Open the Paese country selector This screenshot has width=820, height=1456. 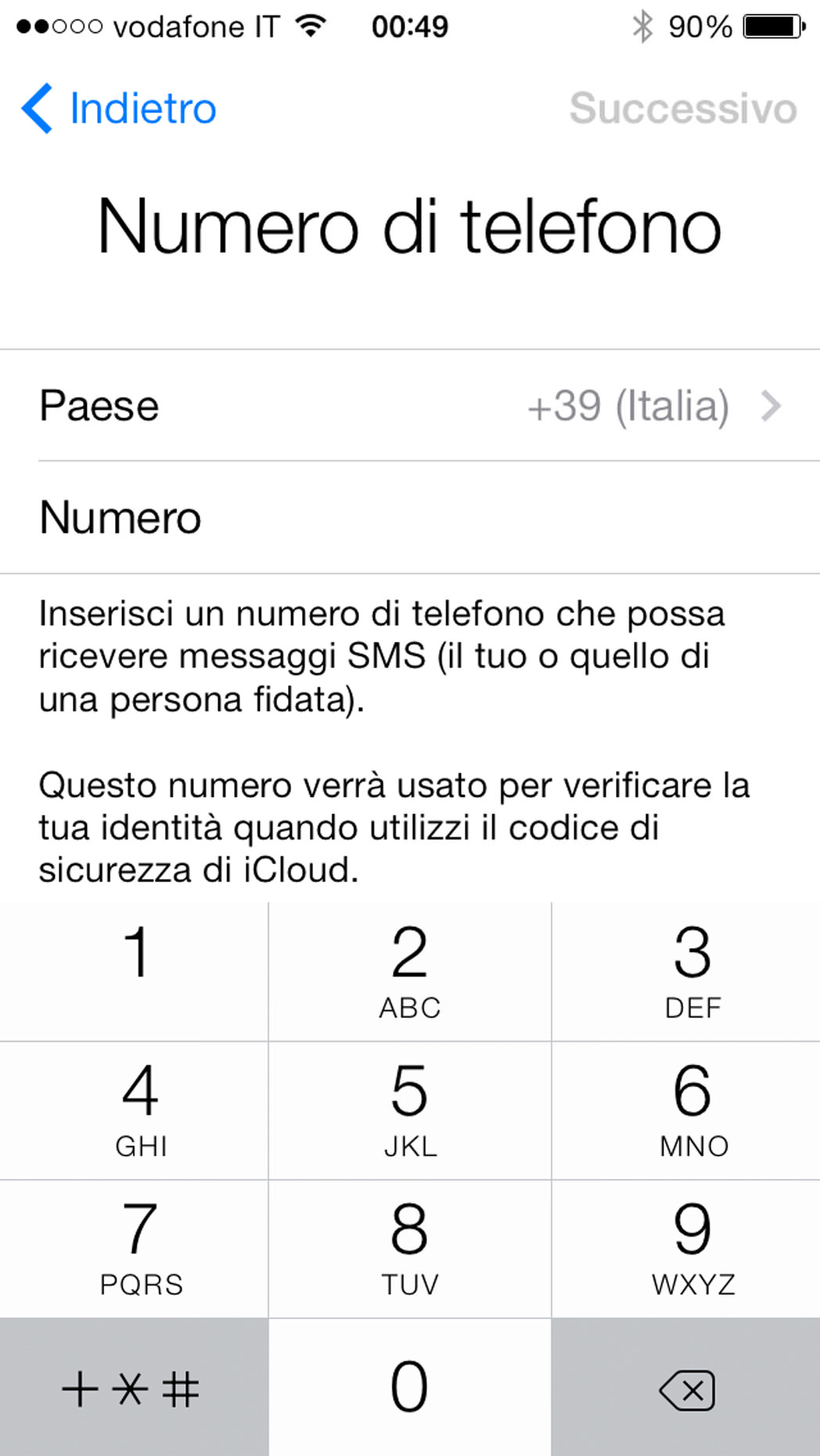[410, 405]
